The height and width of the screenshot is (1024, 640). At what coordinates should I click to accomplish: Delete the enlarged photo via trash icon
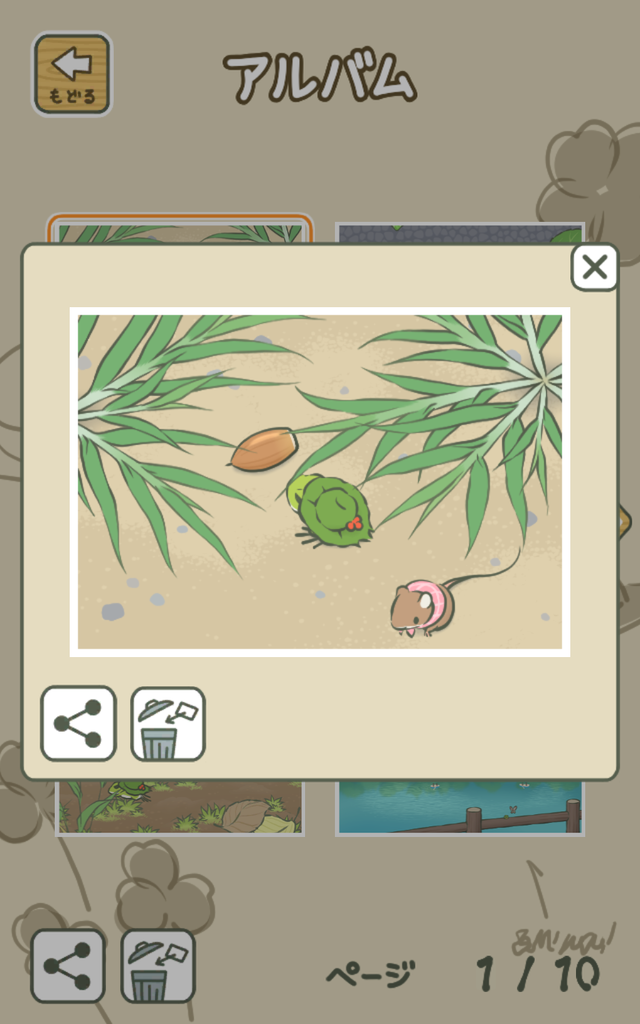168,724
